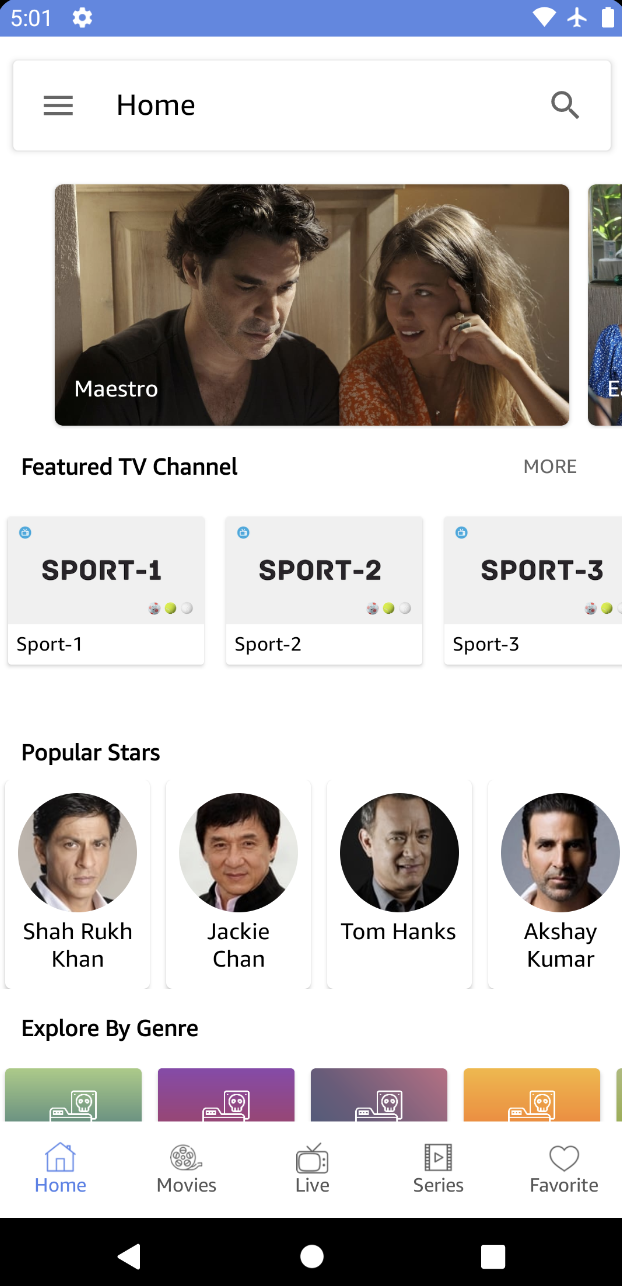
Task: Open the search icon
Action: coord(565,105)
